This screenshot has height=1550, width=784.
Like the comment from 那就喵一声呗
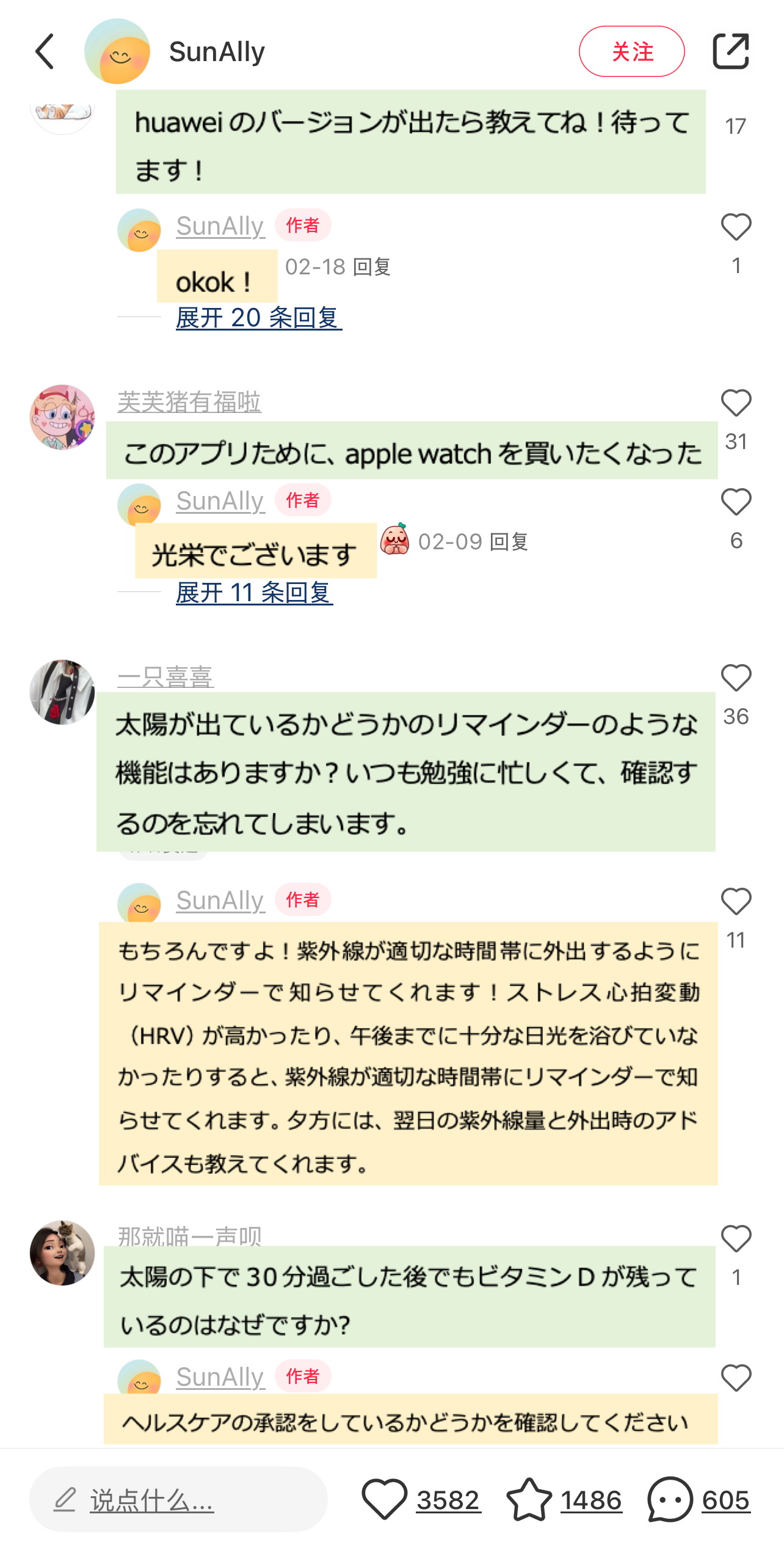click(736, 1239)
